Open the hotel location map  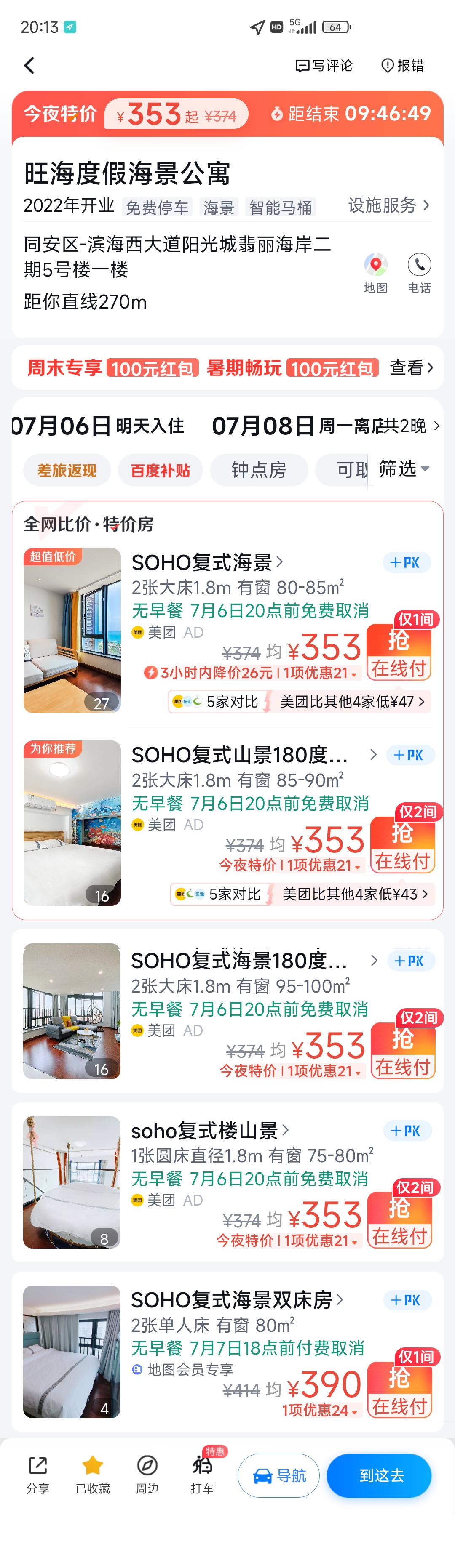[376, 272]
